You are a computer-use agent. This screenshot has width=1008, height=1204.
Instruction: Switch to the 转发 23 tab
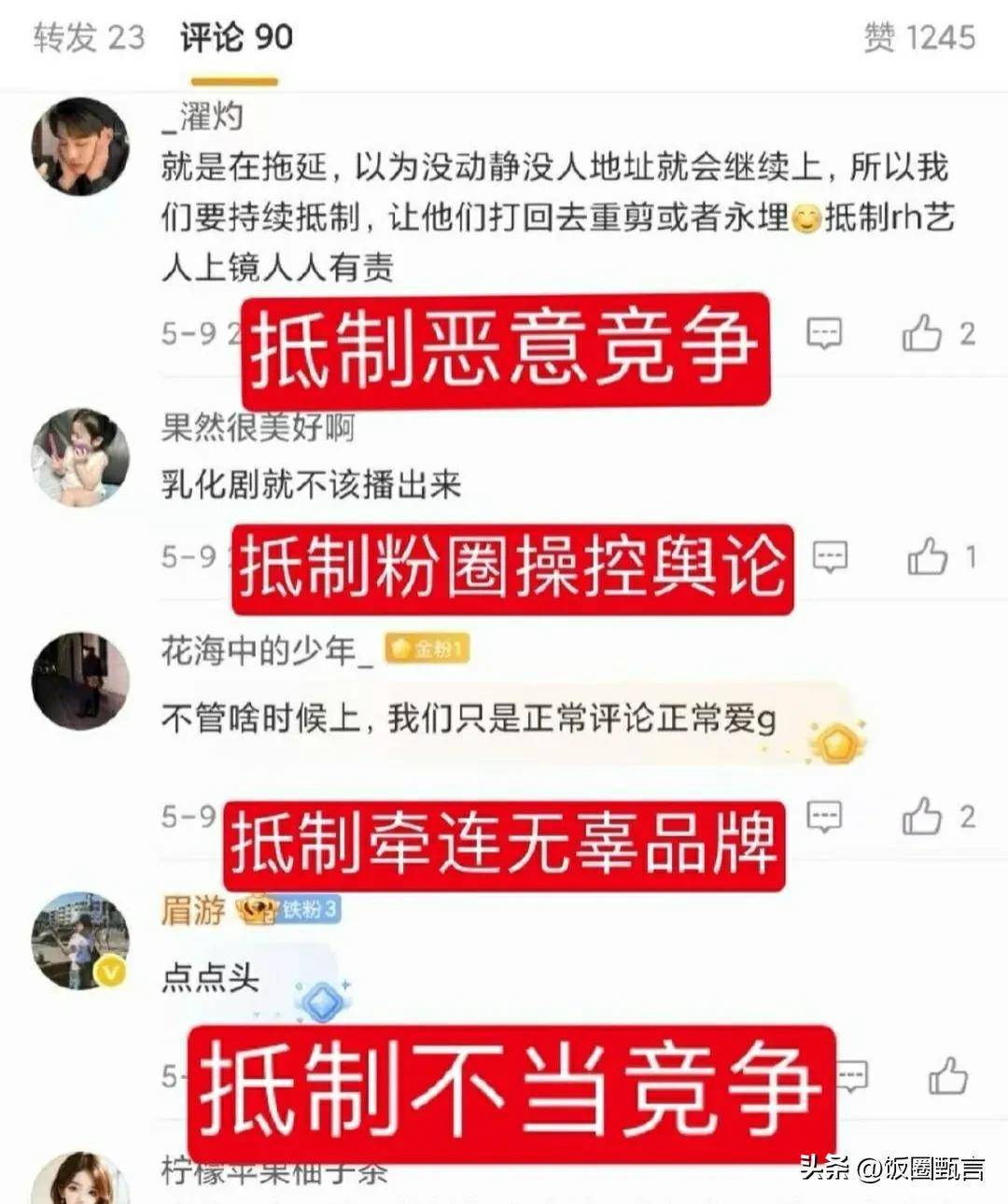click(x=90, y=37)
